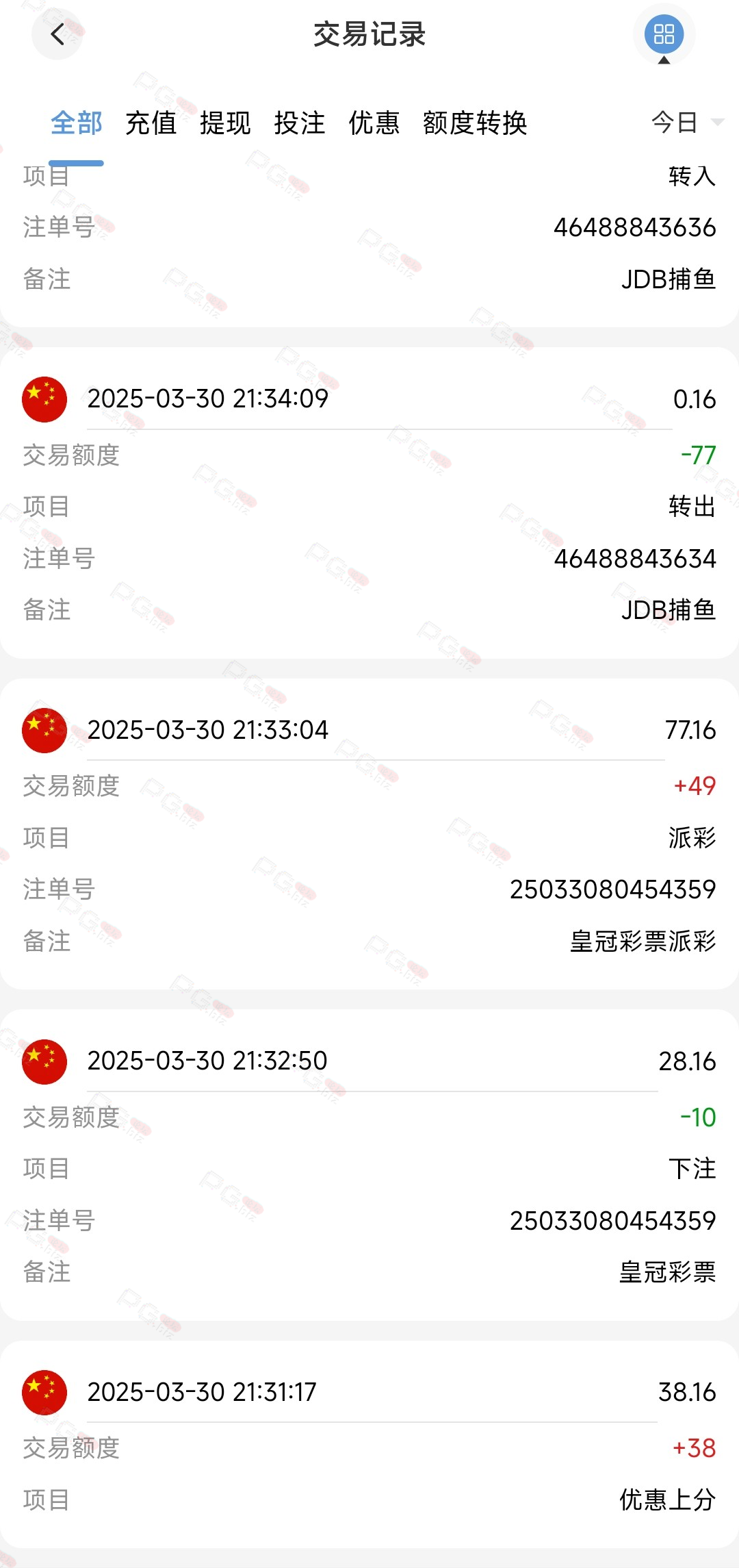Select the 提现 tab
Image resolution: width=739 pixels, height=1568 pixels.
point(225,123)
